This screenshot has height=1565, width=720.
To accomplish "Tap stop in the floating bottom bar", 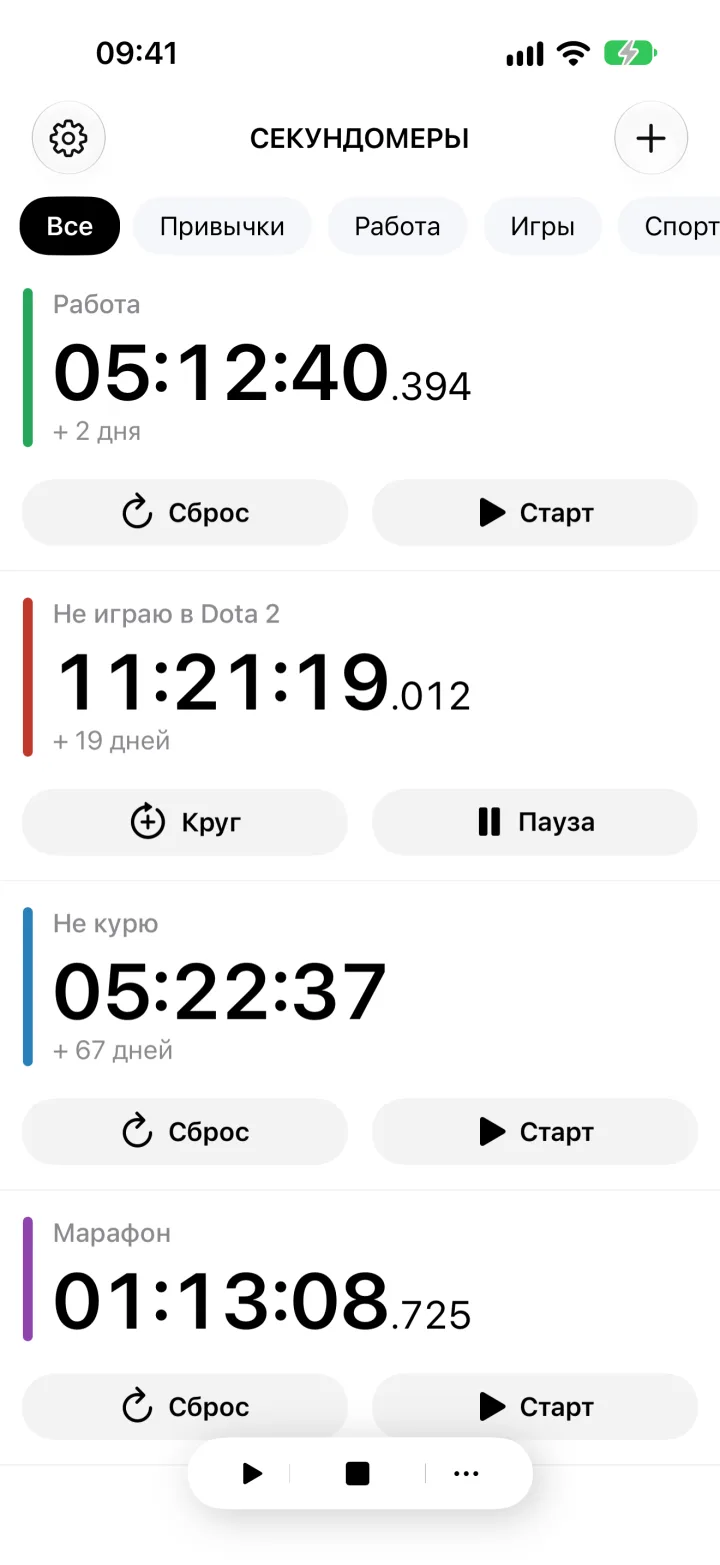I will (x=357, y=1473).
